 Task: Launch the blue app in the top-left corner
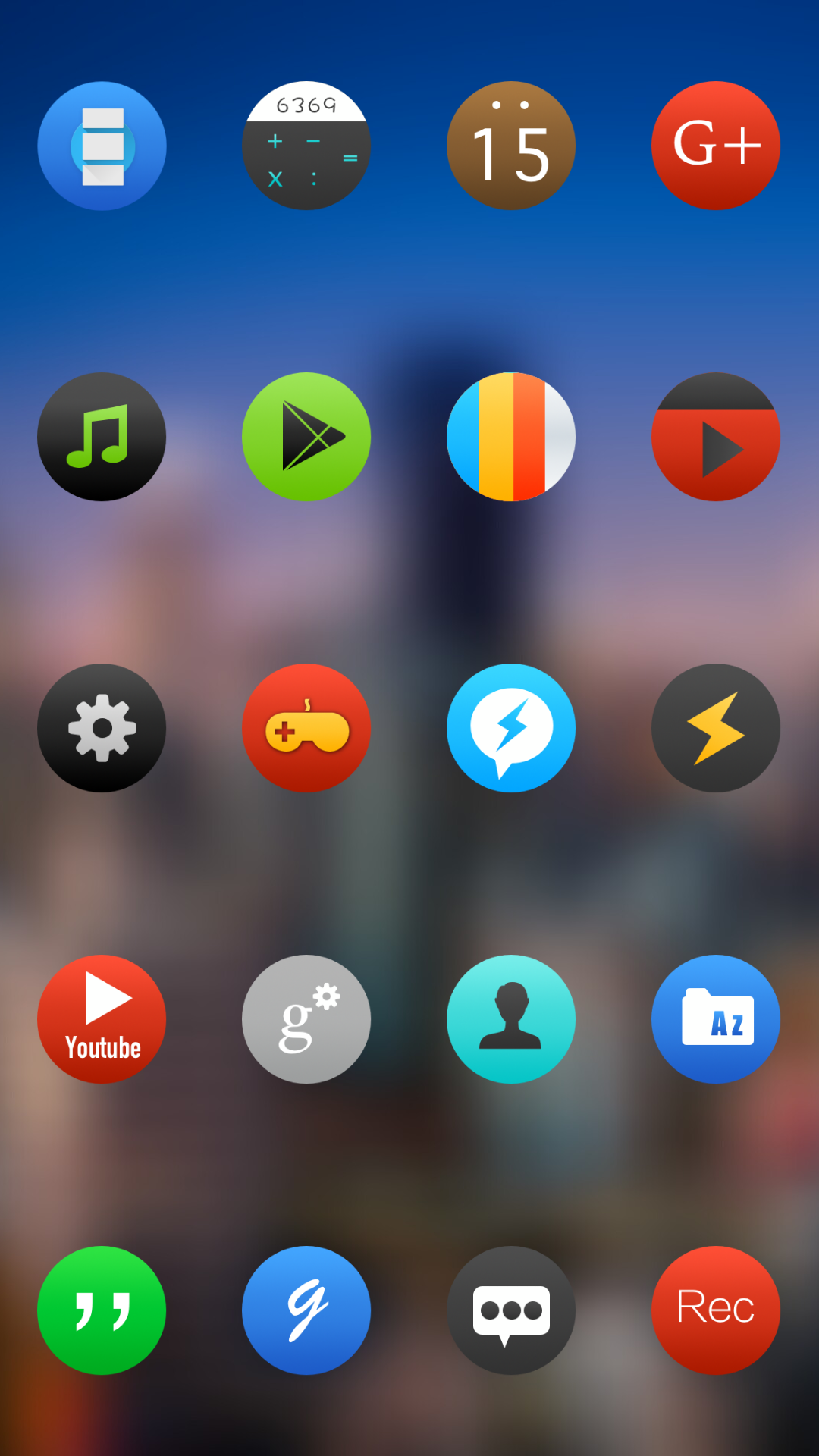(102, 144)
